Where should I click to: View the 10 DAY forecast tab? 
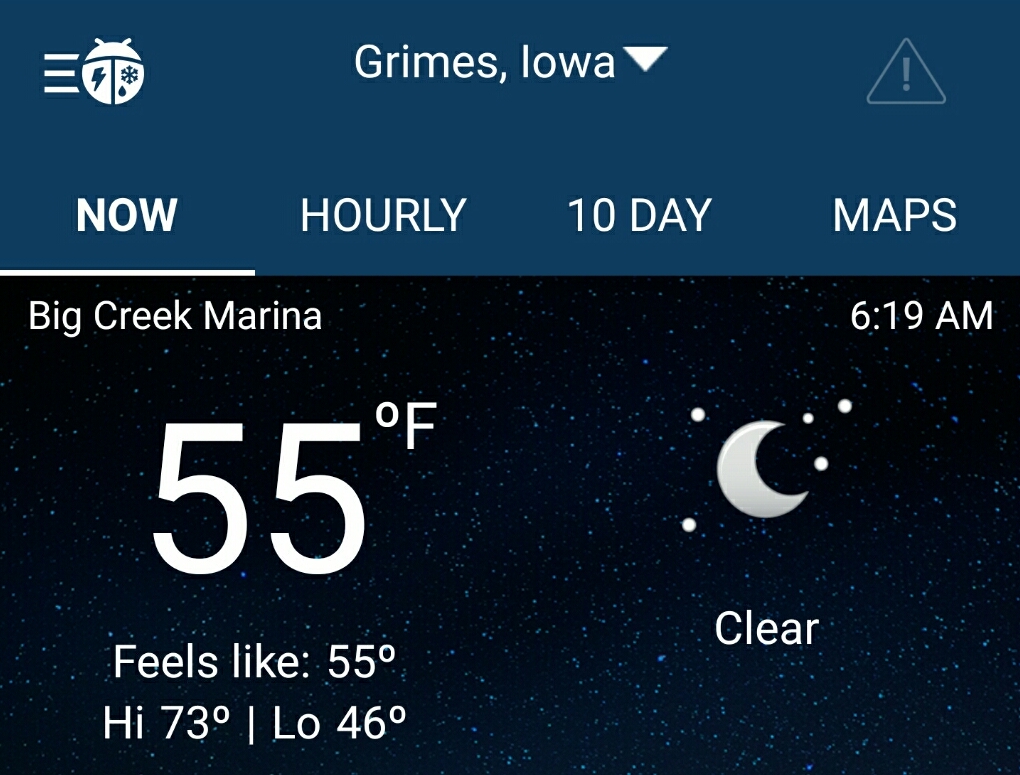[639, 216]
